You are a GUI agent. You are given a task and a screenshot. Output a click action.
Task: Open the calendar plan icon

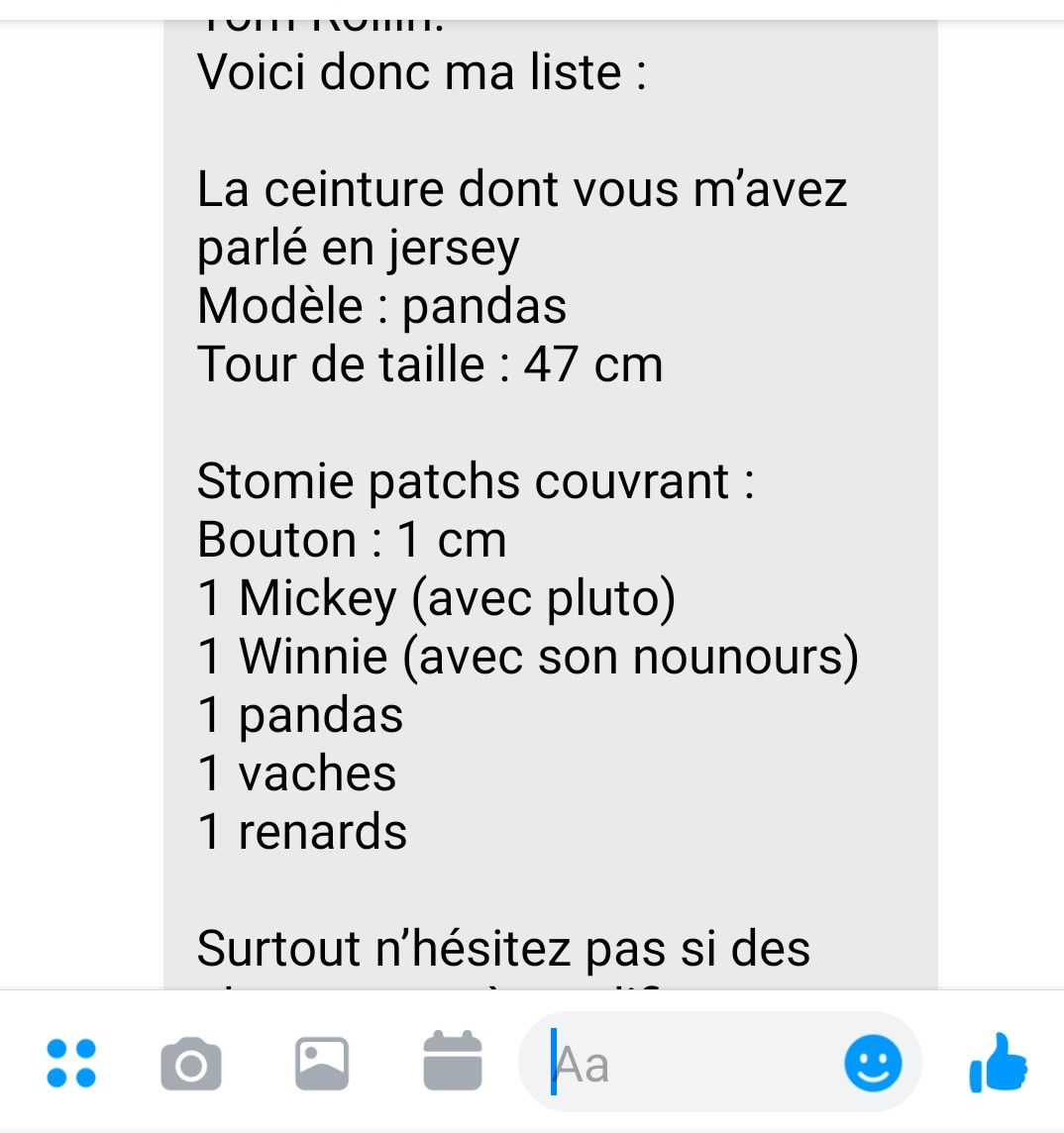point(453,1062)
